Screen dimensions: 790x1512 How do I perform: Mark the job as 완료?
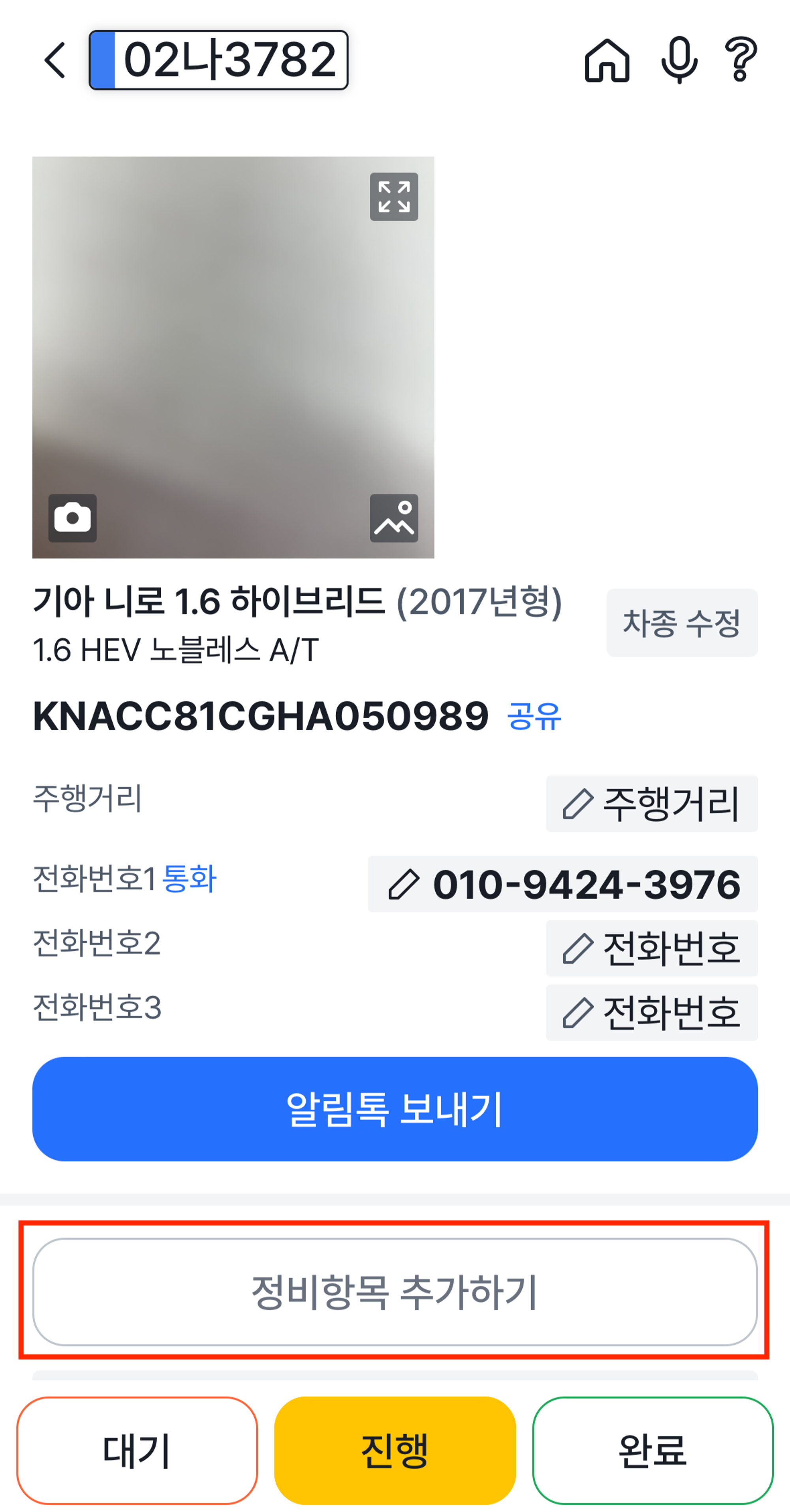point(652,1450)
